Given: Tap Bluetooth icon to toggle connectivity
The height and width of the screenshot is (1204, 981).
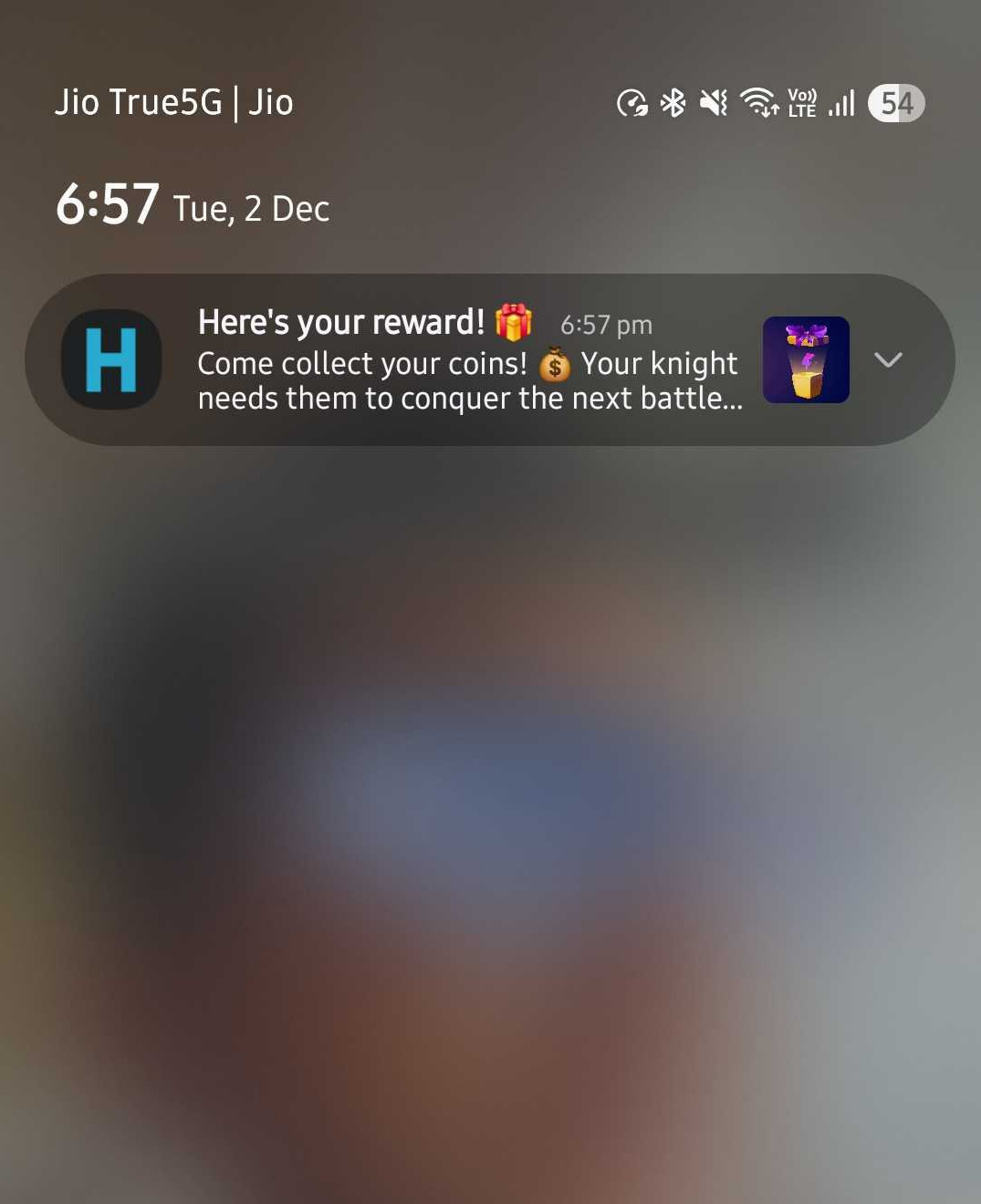Looking at the screenshot, I should [673, 103].
